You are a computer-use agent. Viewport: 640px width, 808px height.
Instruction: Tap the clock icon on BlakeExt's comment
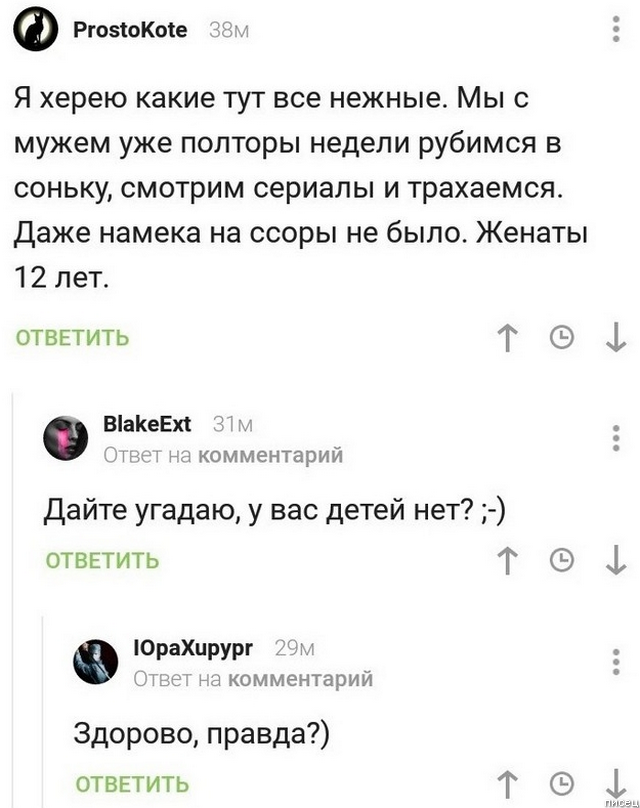pyautogui.click(x=563, y=560)
